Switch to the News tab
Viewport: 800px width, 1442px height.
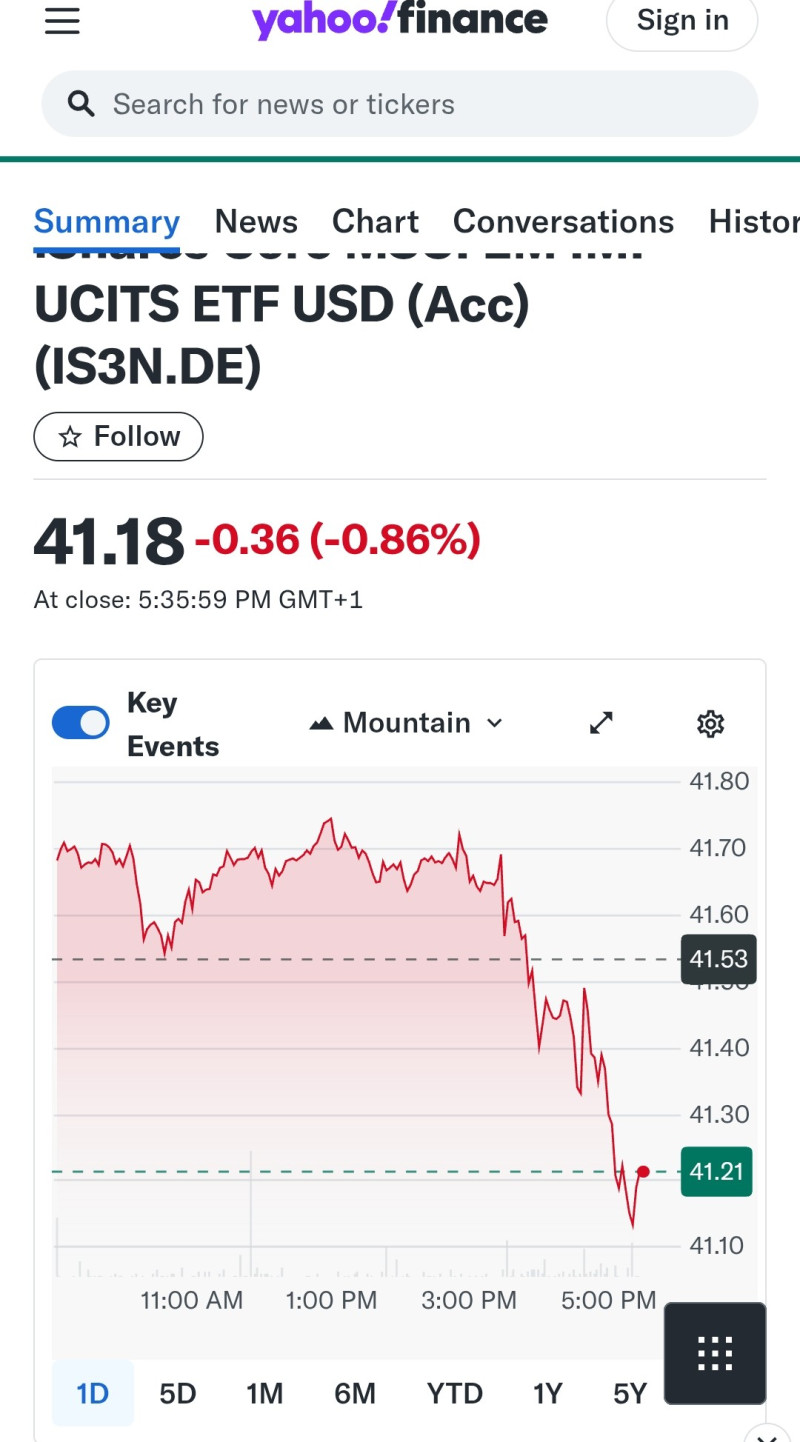tap(256, 221)
